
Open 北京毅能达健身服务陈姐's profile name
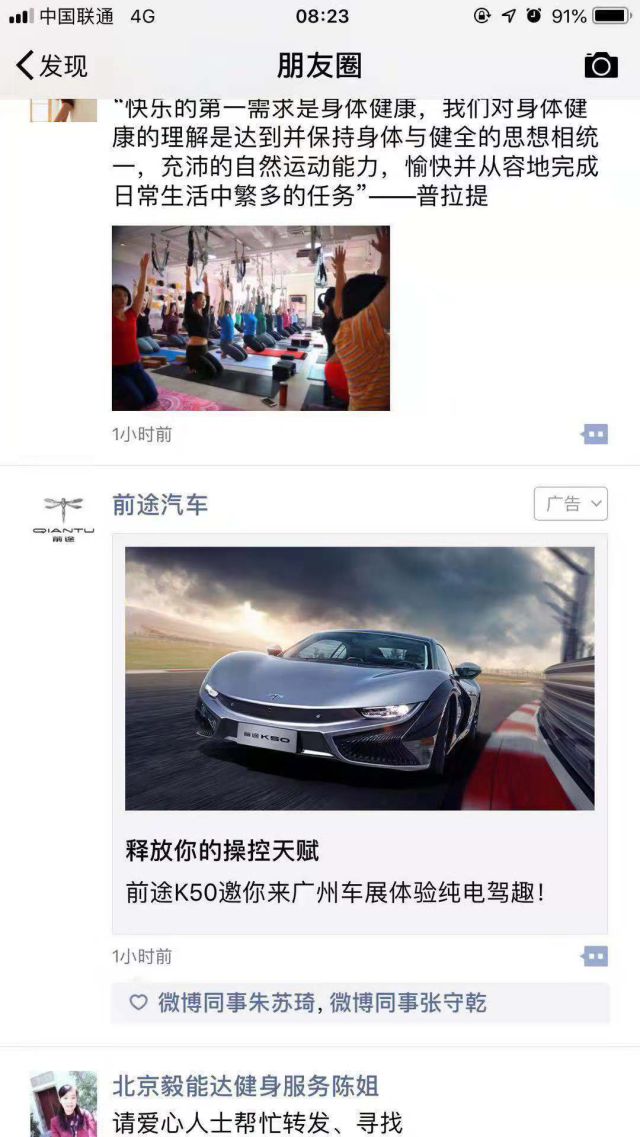[x=245, y=1086]
